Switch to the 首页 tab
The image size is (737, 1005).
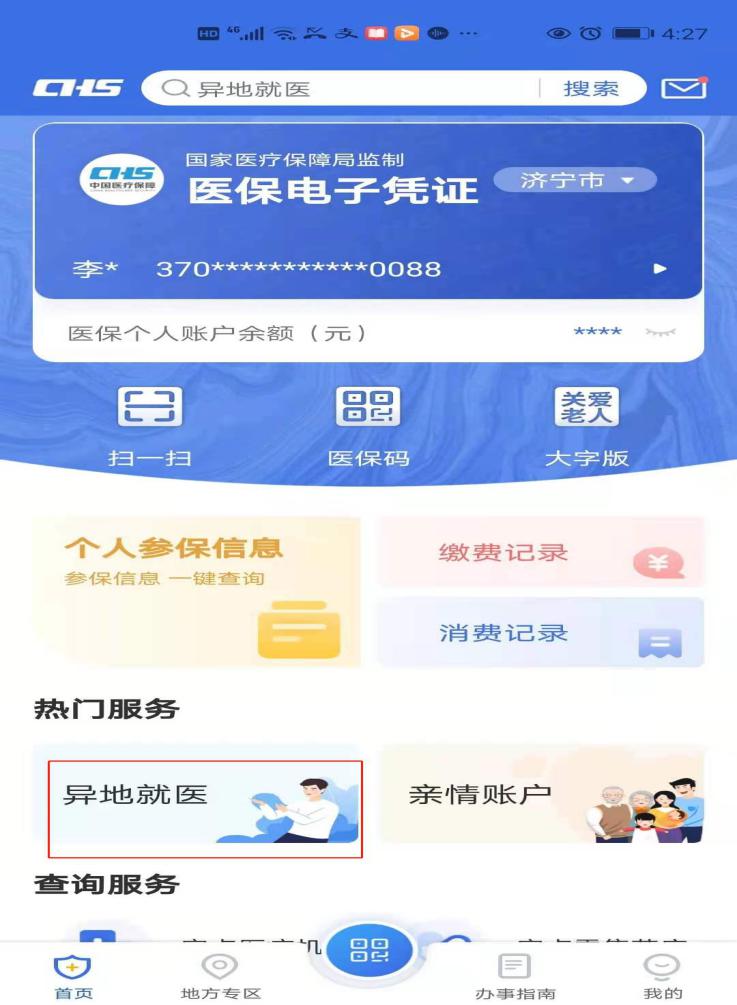73,975
